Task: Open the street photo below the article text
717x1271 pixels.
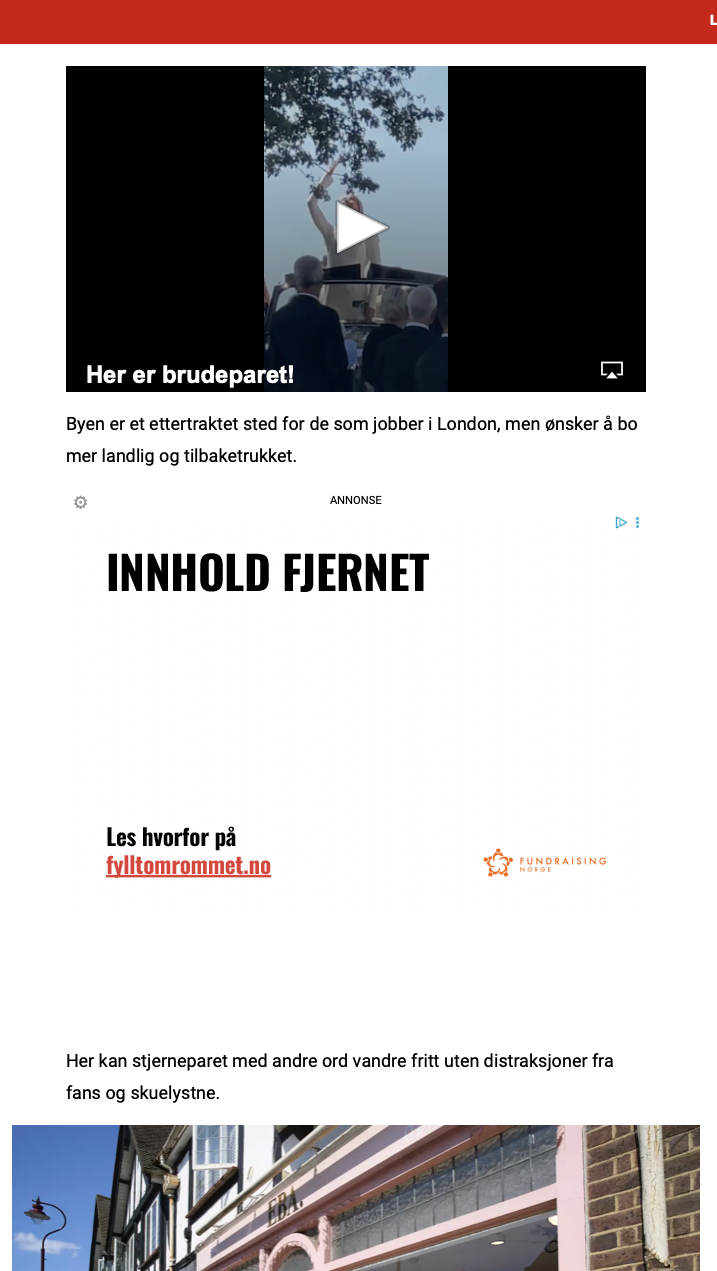Action: (356, 1198)
